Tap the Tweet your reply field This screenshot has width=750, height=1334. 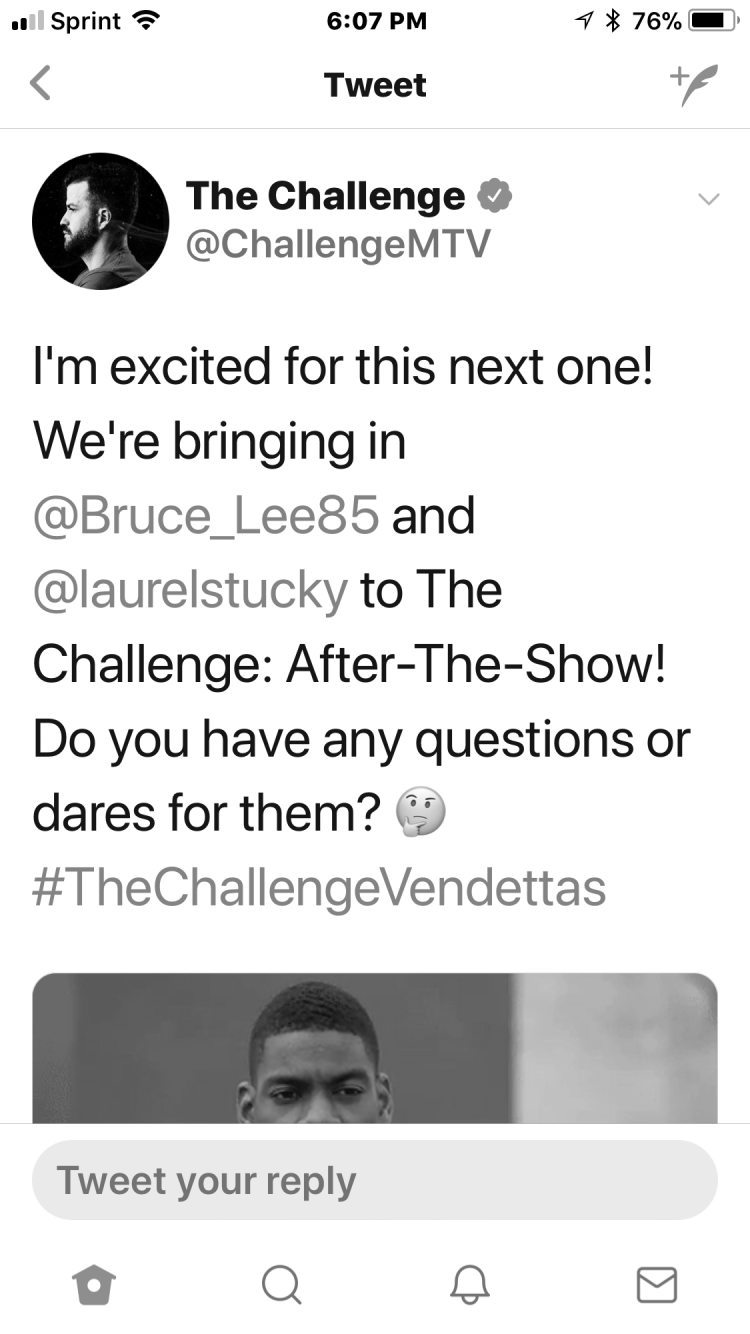(x=375, y=1180)
